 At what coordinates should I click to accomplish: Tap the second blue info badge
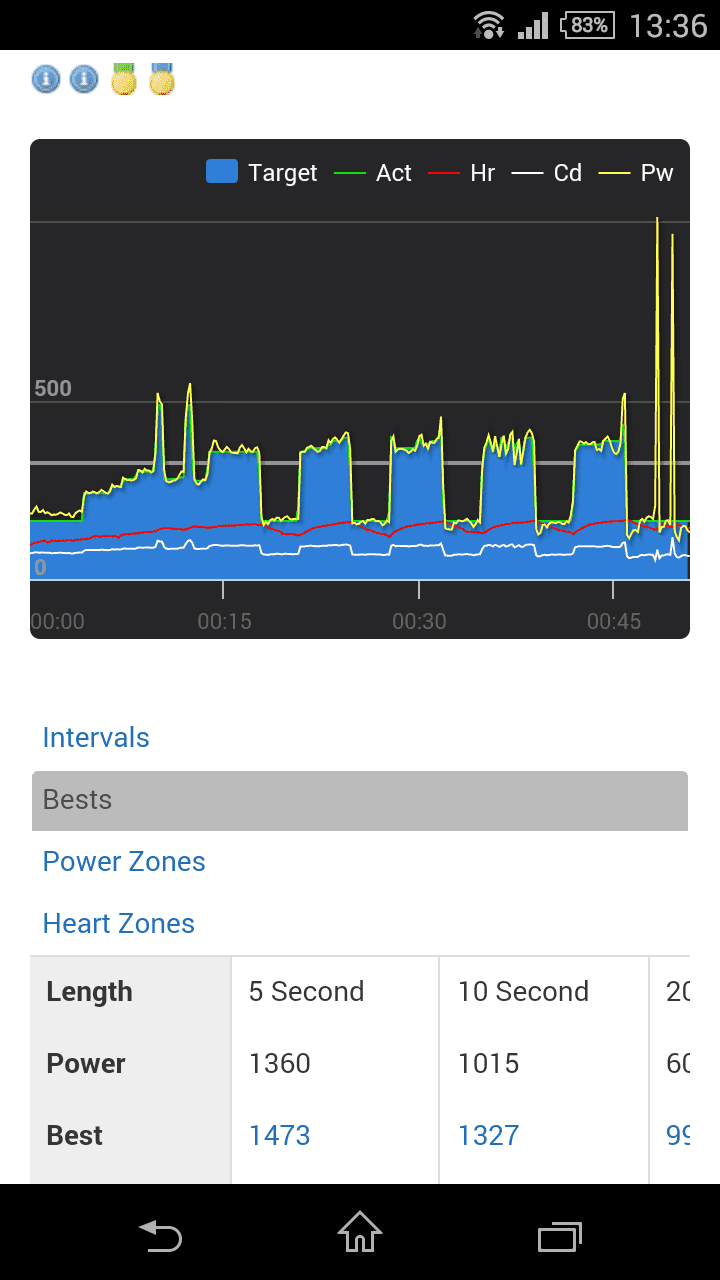click(x=84, y=79)
